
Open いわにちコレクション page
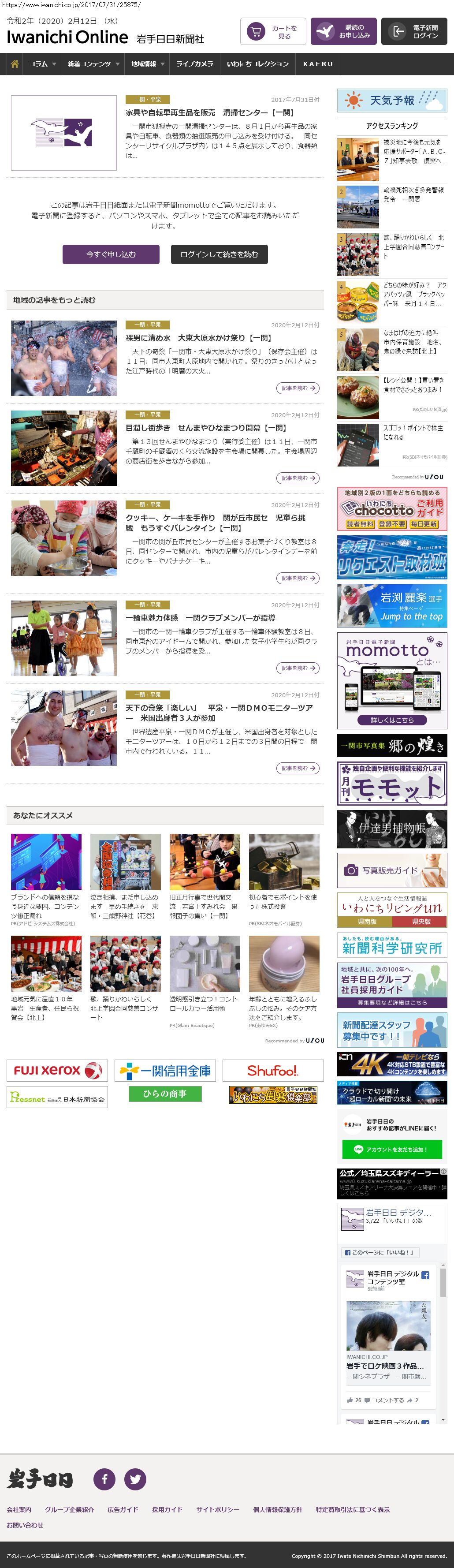(257, 64)
